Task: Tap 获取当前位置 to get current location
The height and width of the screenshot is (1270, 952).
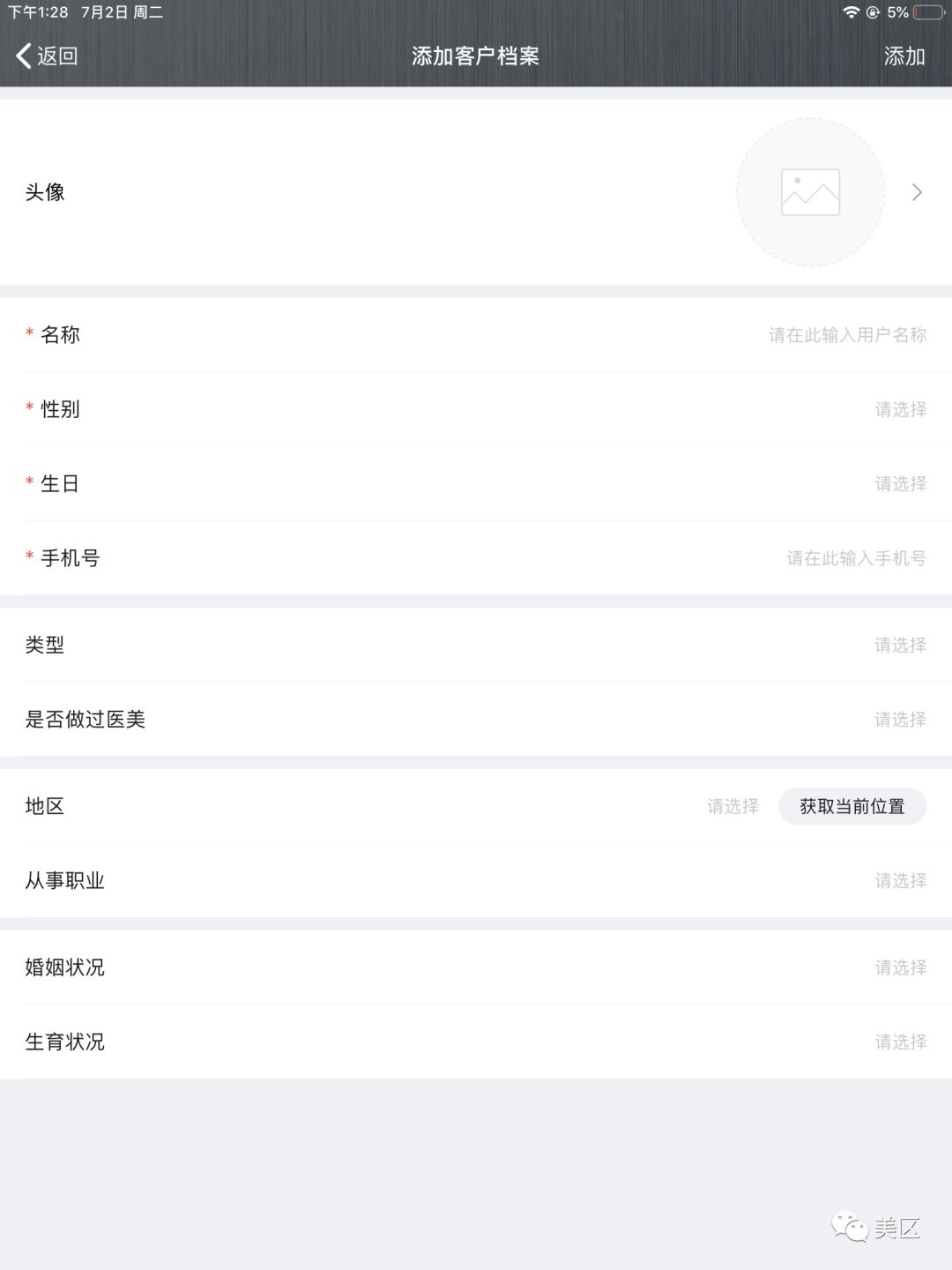Action: (x=852, y=806)
